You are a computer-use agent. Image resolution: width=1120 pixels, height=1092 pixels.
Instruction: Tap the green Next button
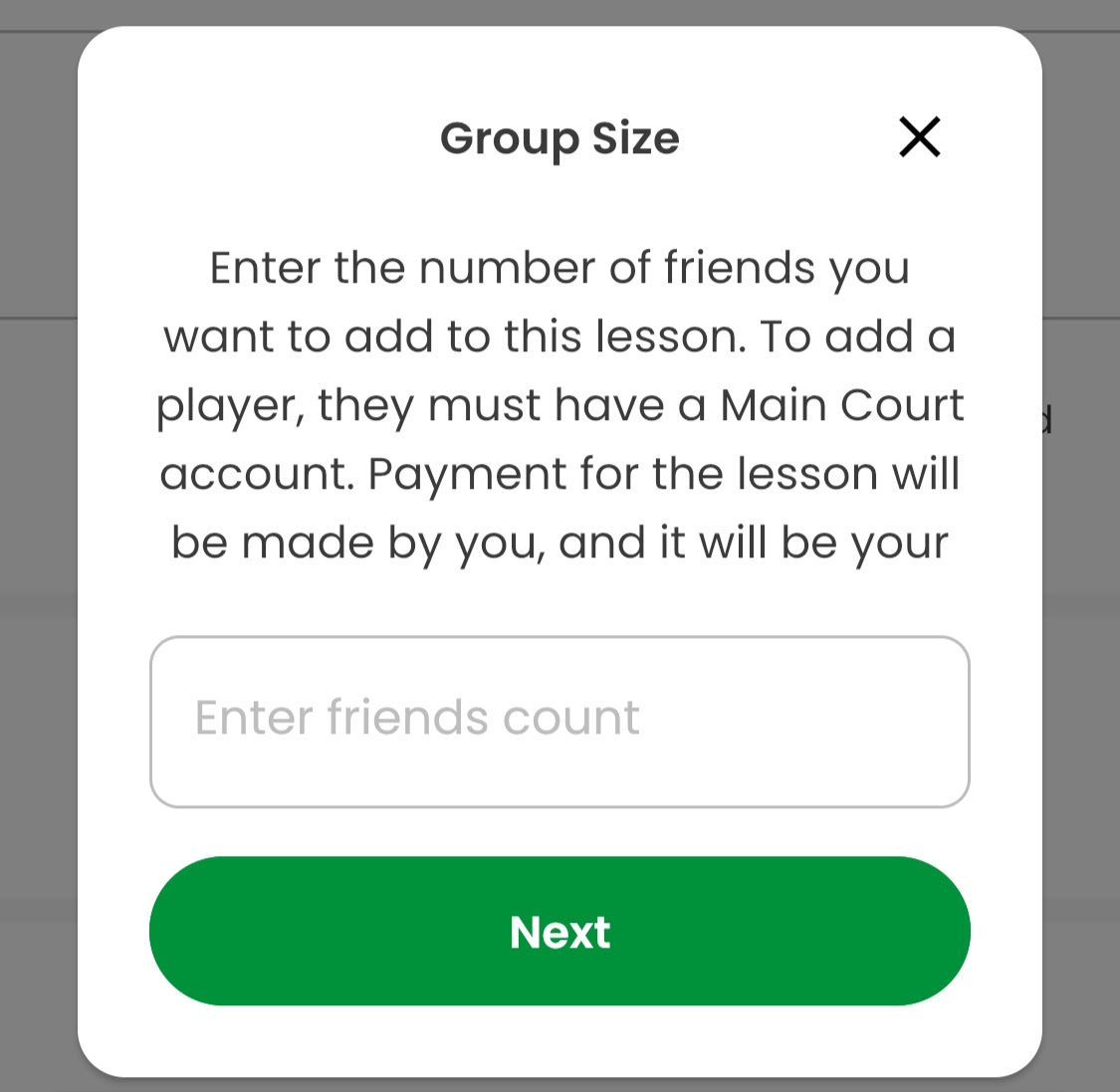tap(560, 931)
